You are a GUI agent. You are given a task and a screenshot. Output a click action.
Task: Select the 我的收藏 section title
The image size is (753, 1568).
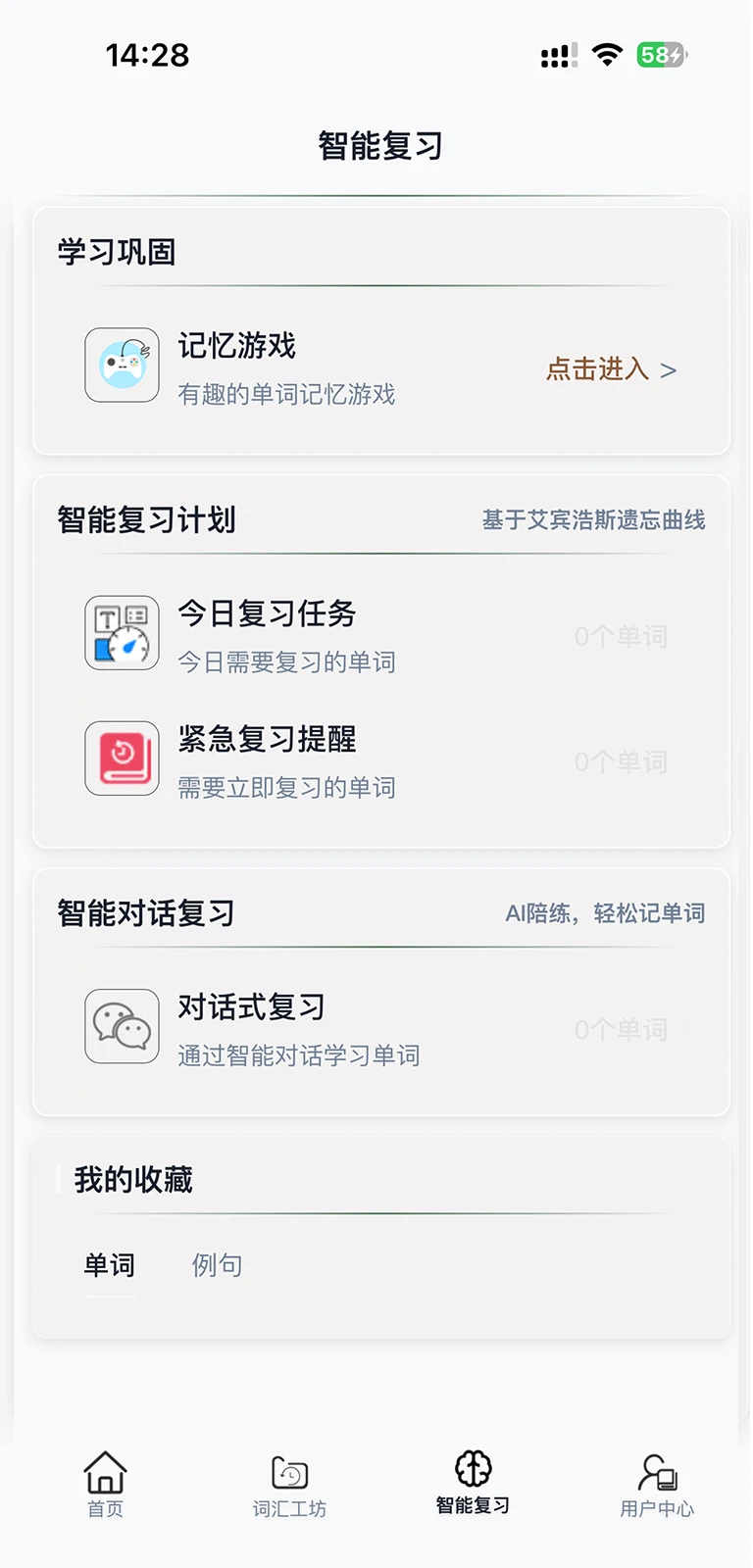133,1180
